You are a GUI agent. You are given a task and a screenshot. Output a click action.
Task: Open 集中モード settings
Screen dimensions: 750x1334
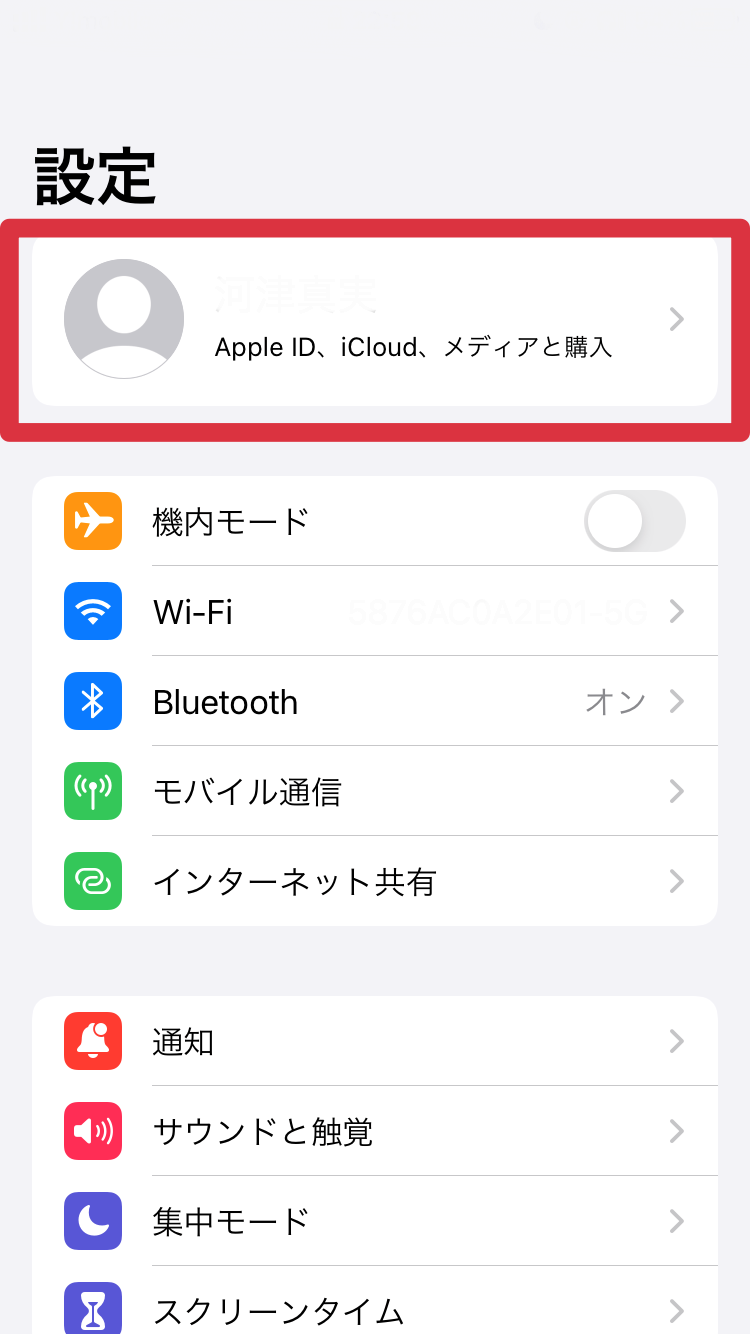pyautogui.click(x=375, y=1221)
